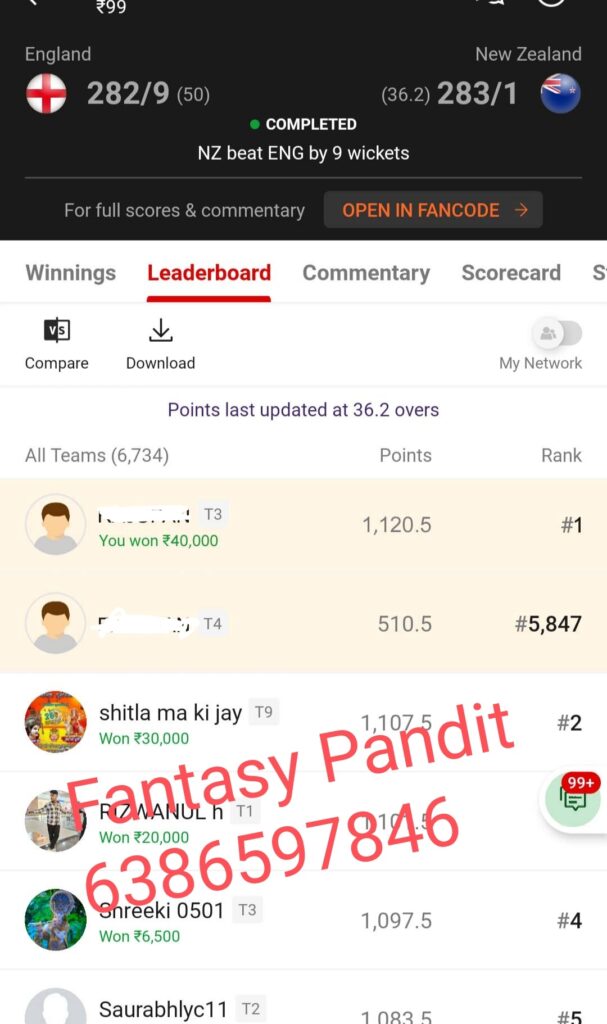
Task: Switch to the Scorecard tab
Action: point(510,273)
